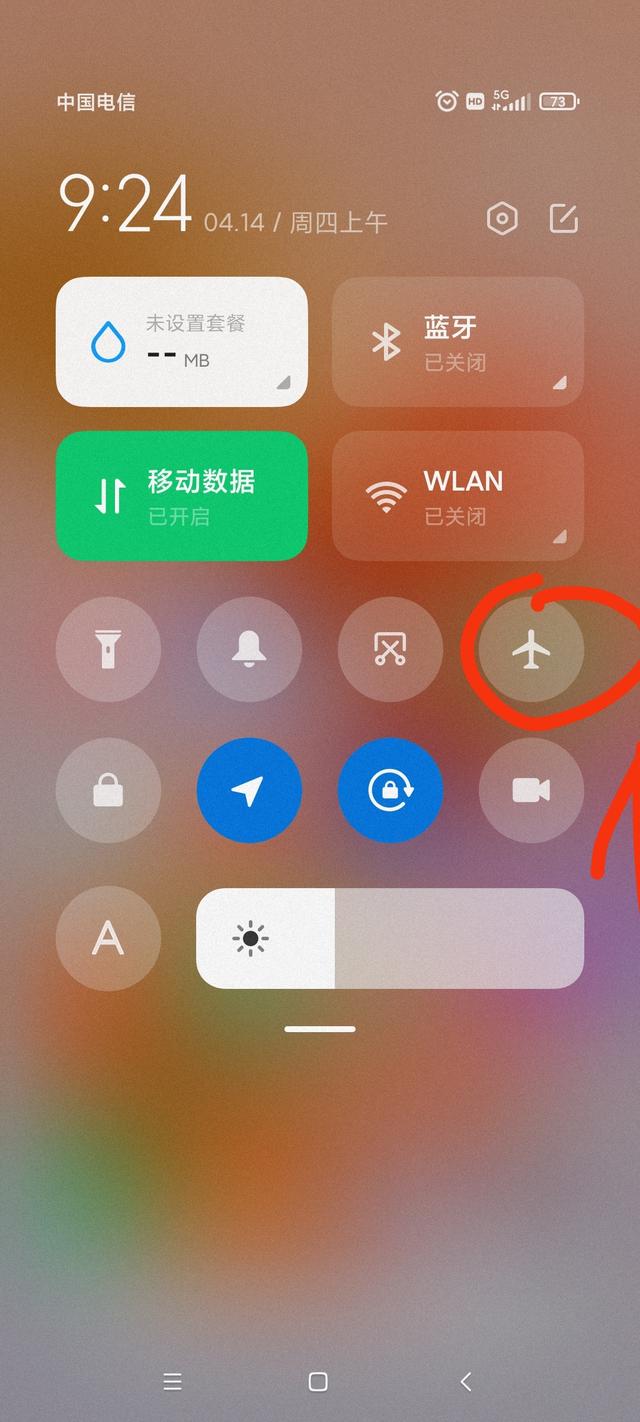This screenshot has width=640, height=1422.
Task: Disable location services arrow
Action: coord(249,791)
